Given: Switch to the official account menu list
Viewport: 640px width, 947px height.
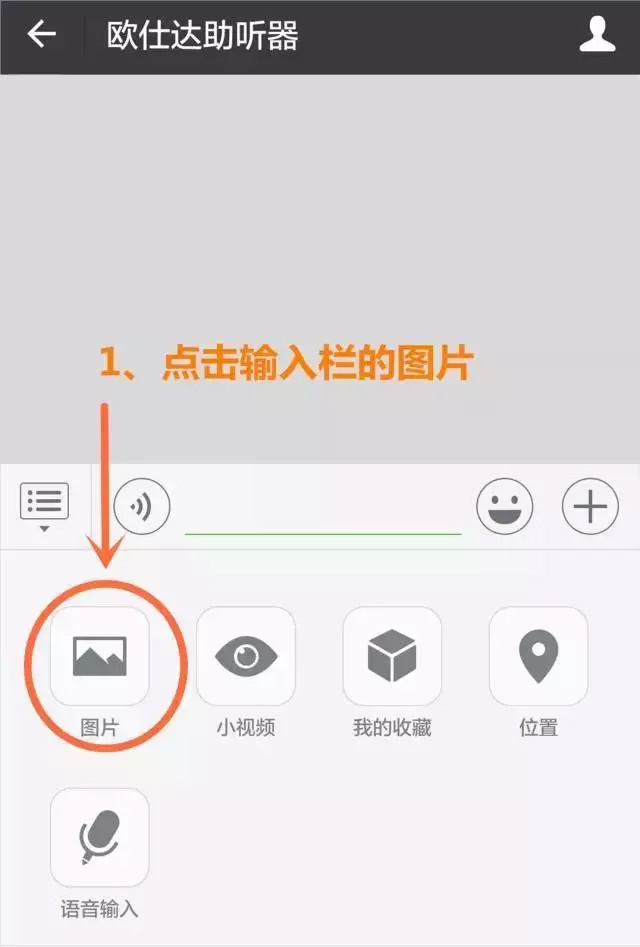Looking at the screenshot, I should (44, 505).
